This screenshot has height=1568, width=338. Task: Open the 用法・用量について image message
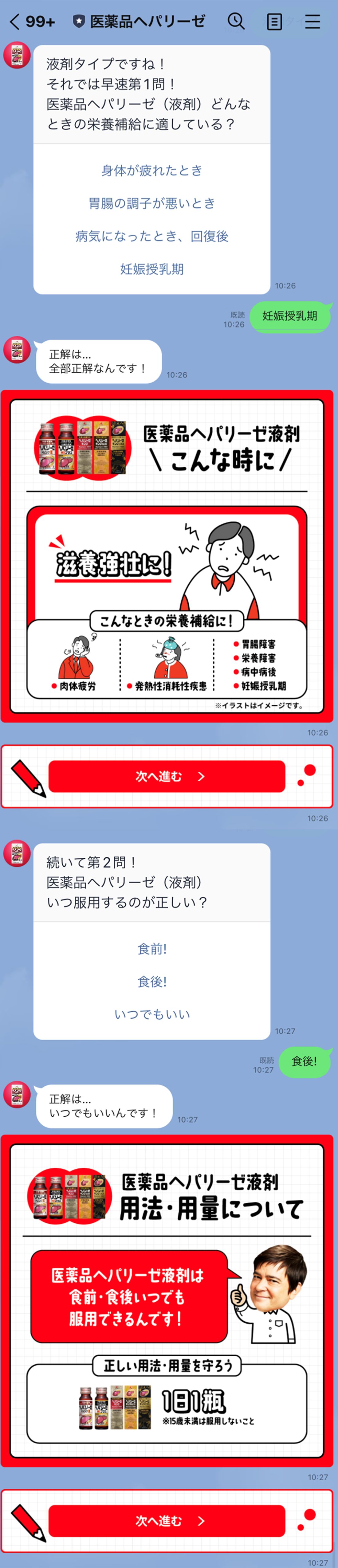tap(167, 1301)
